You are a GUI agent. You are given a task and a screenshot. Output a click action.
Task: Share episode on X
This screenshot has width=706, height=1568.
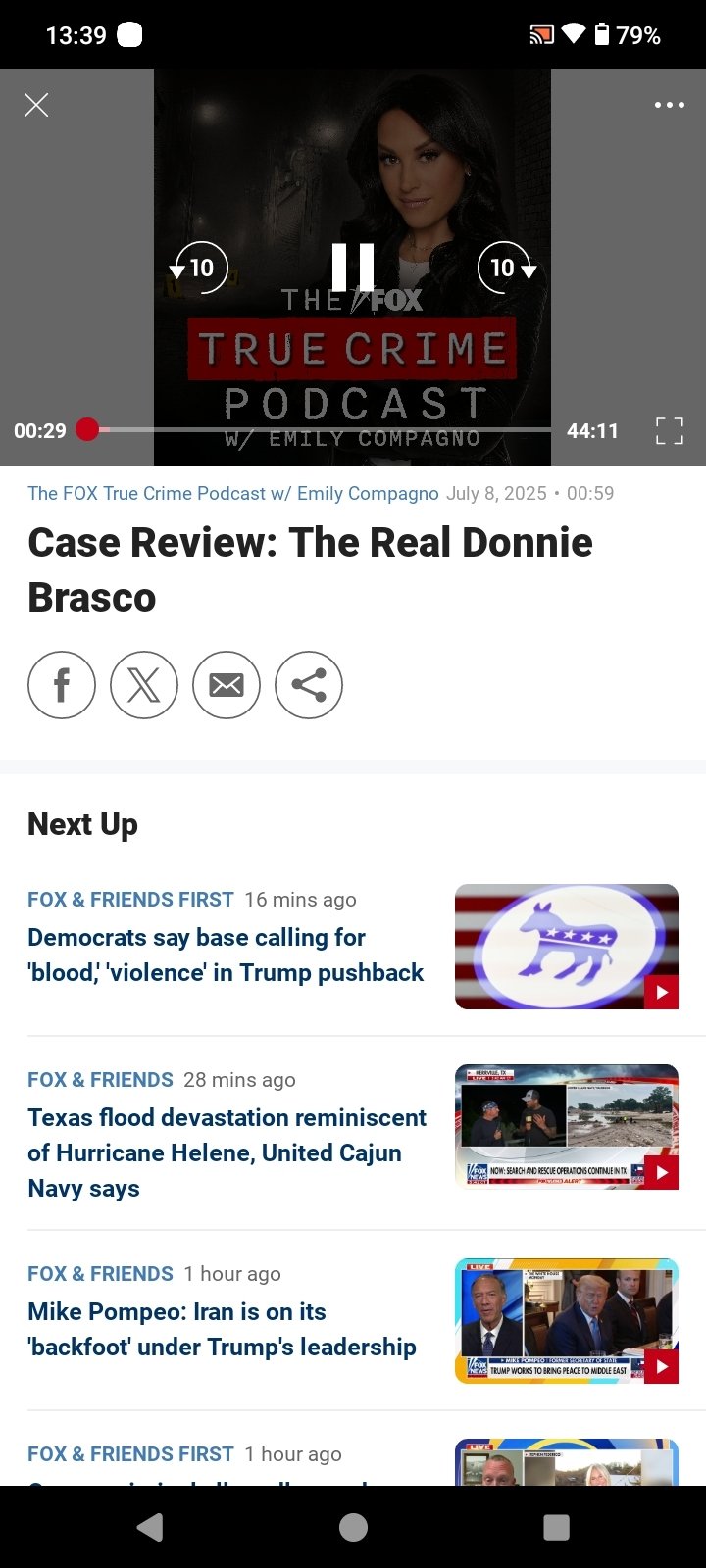[144, 685]
